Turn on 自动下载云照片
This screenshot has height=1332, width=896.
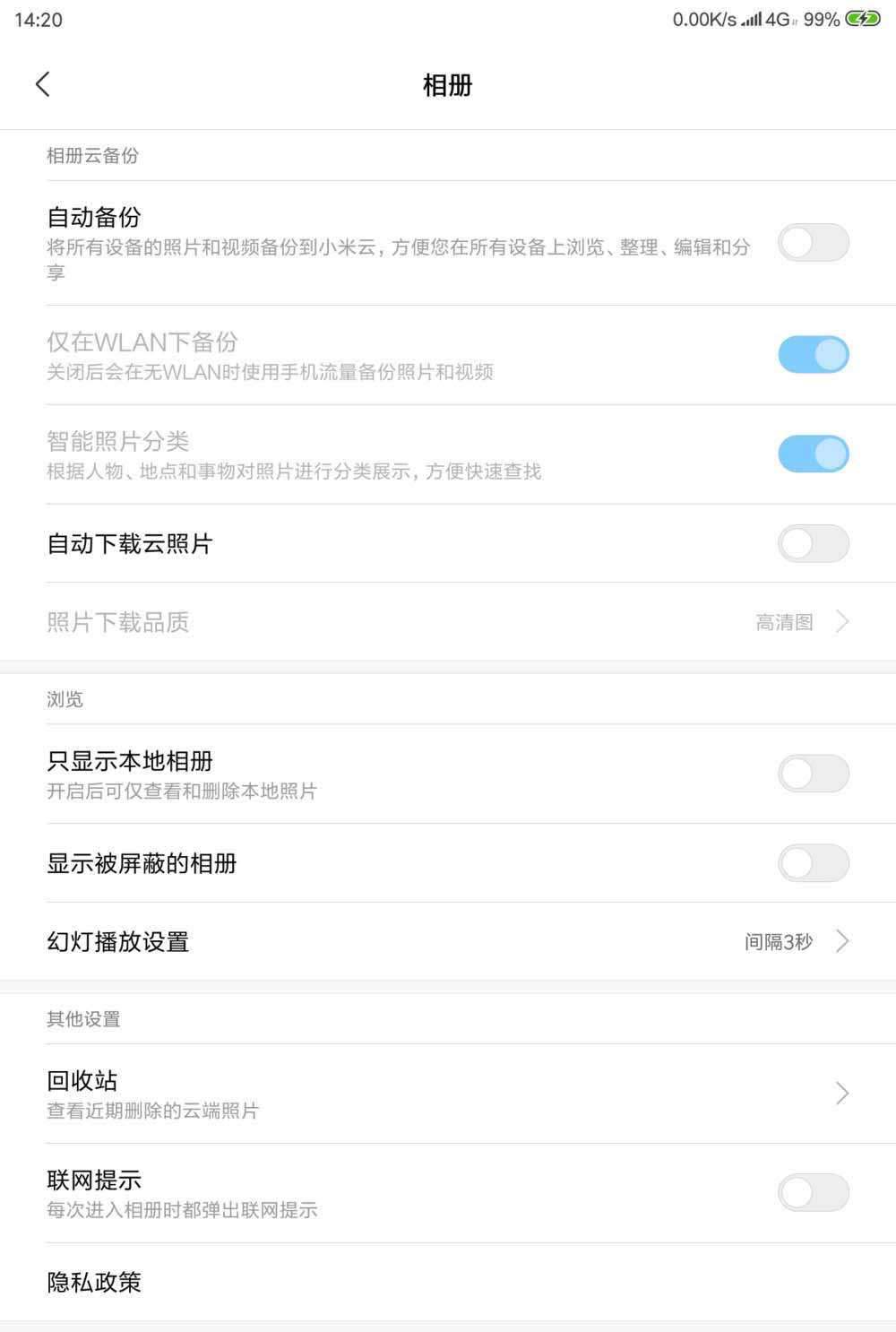point(813,544)
